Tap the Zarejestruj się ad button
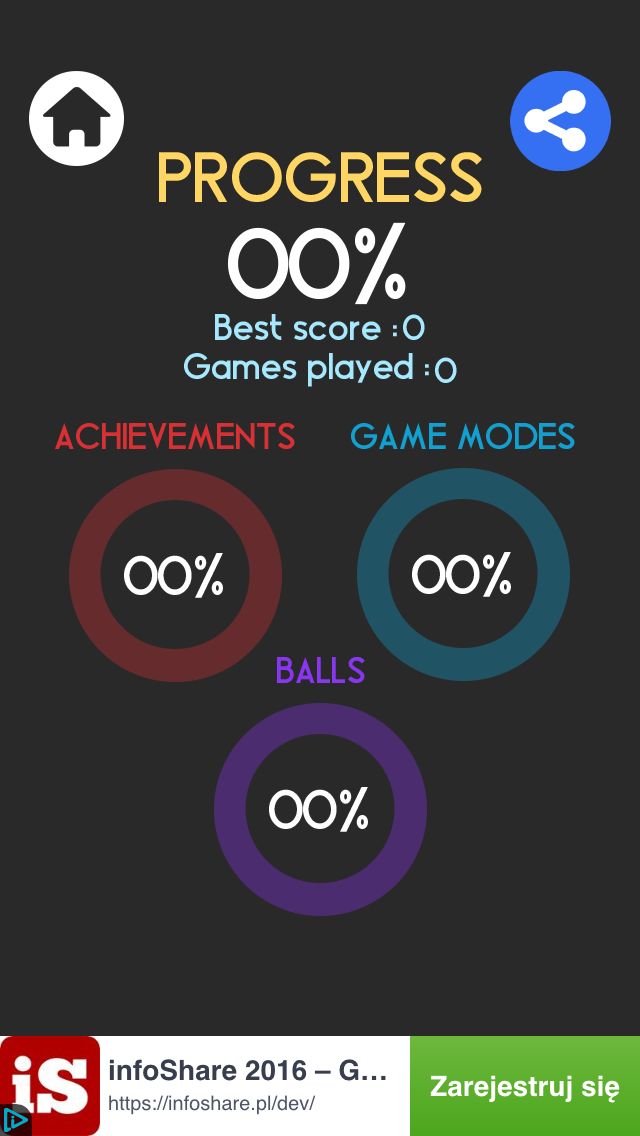640x1136 pixels. tap(525, 1086)
